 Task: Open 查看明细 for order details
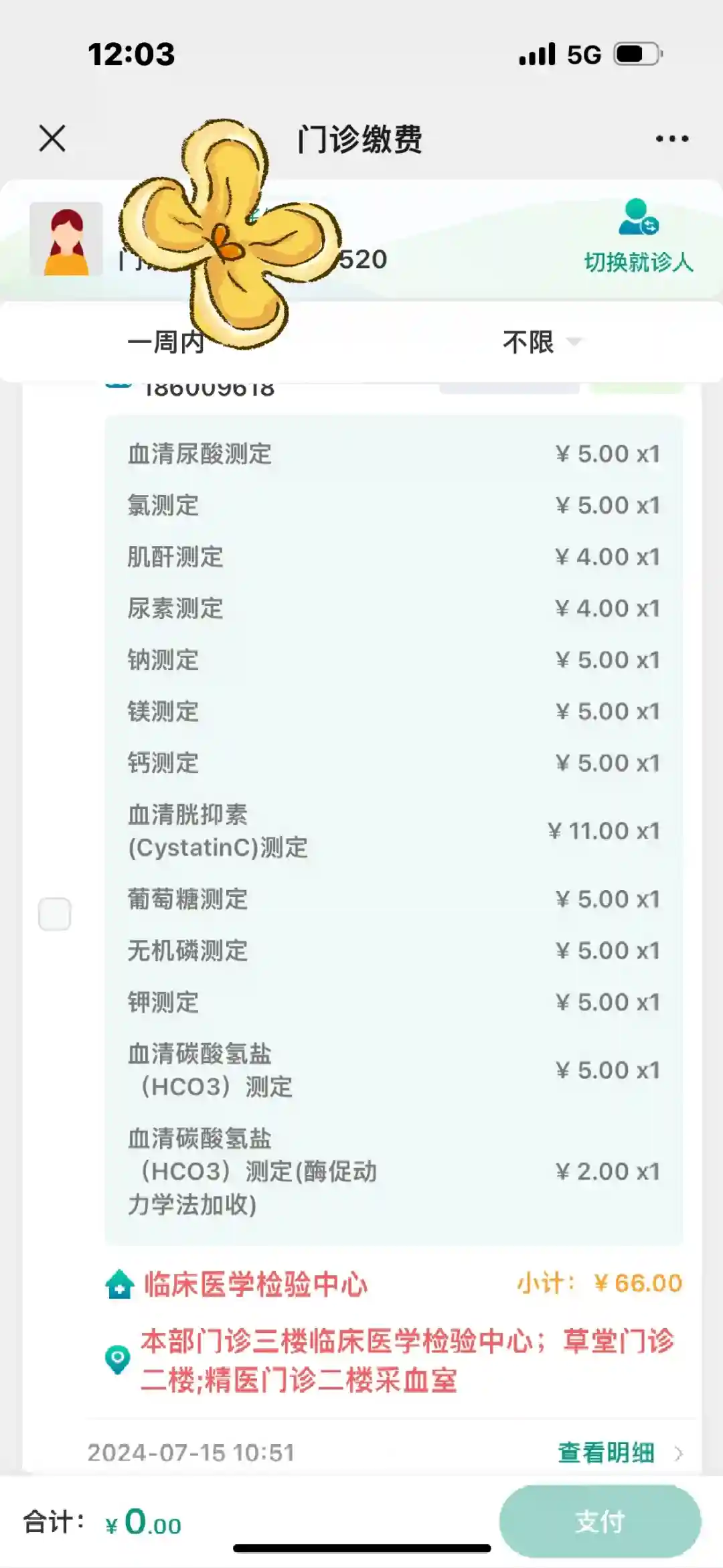click(619, 1452)
